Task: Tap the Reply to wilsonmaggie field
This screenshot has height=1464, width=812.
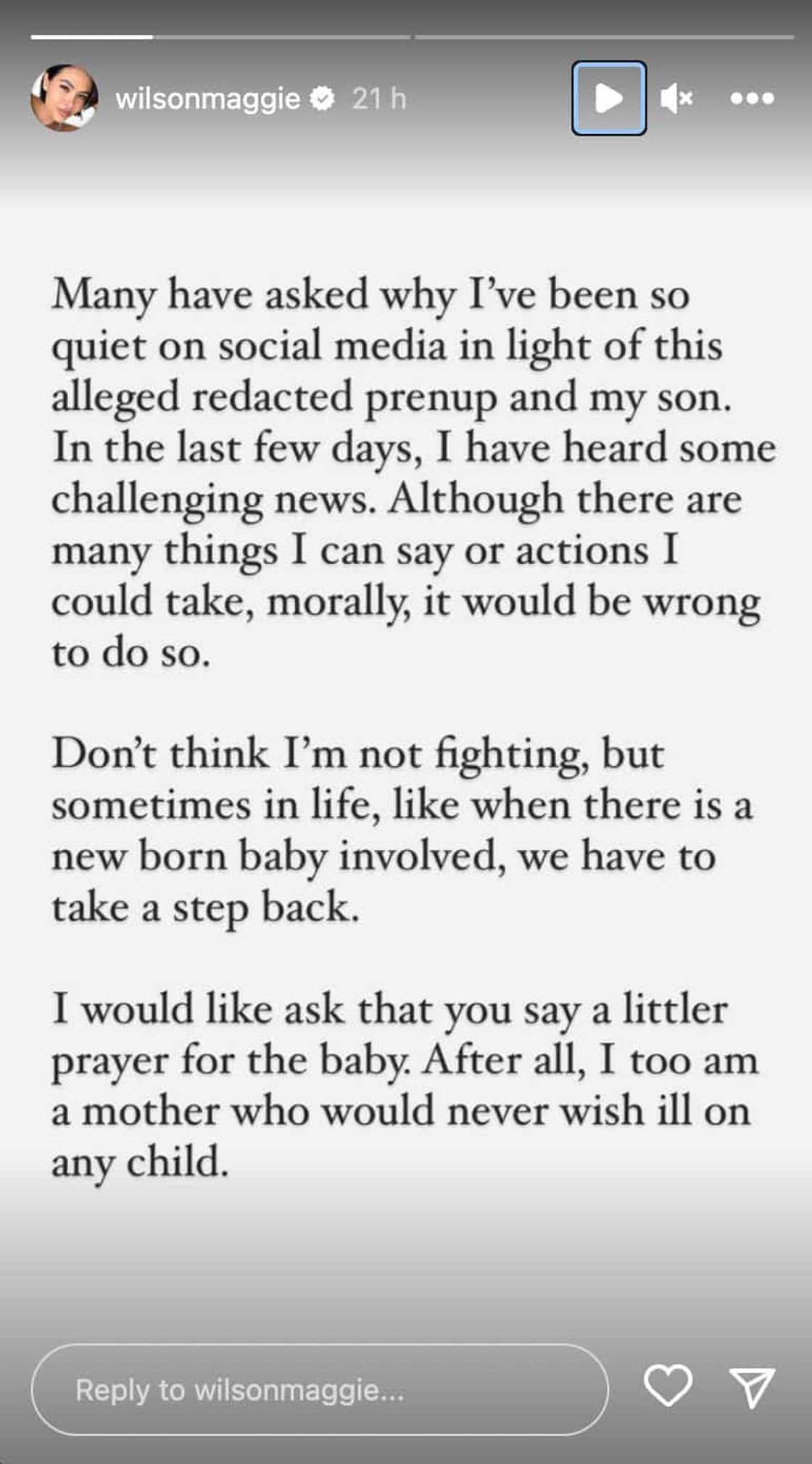Action: click(x=319, y=1389)
